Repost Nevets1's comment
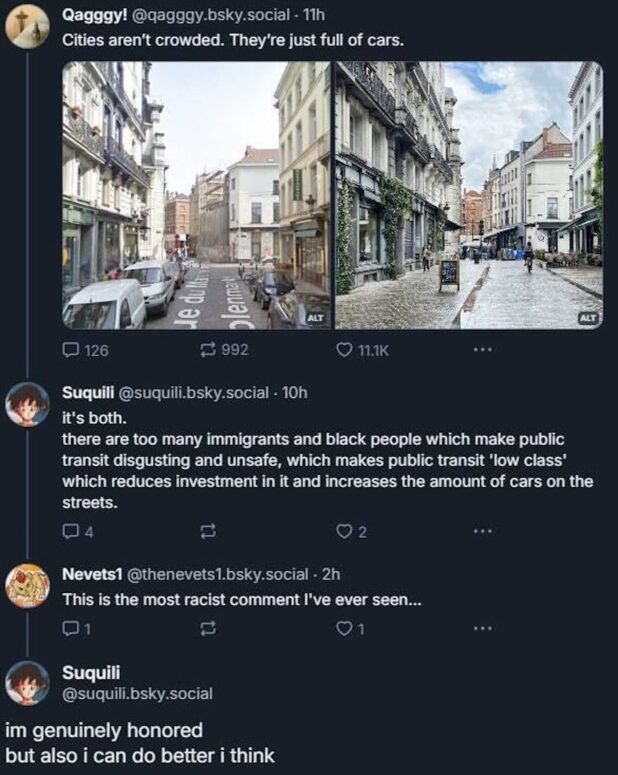The height and width of the screenshot is (775, 618). point(210,629)
